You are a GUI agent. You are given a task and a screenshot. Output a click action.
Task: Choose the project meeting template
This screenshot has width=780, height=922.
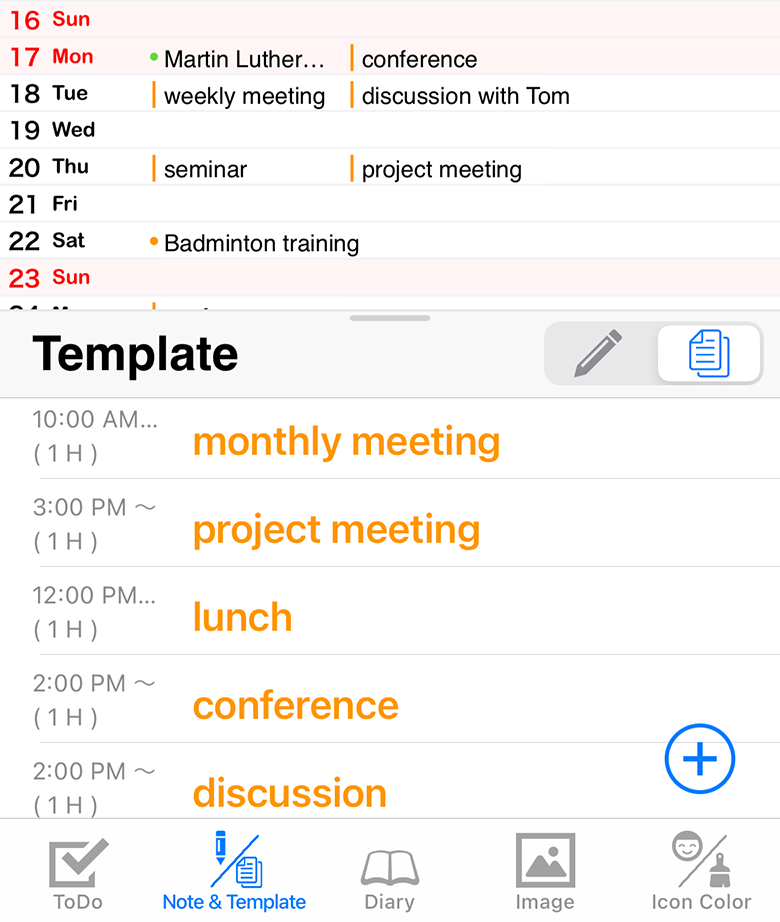pyautogui.click(x=336, y=529)
